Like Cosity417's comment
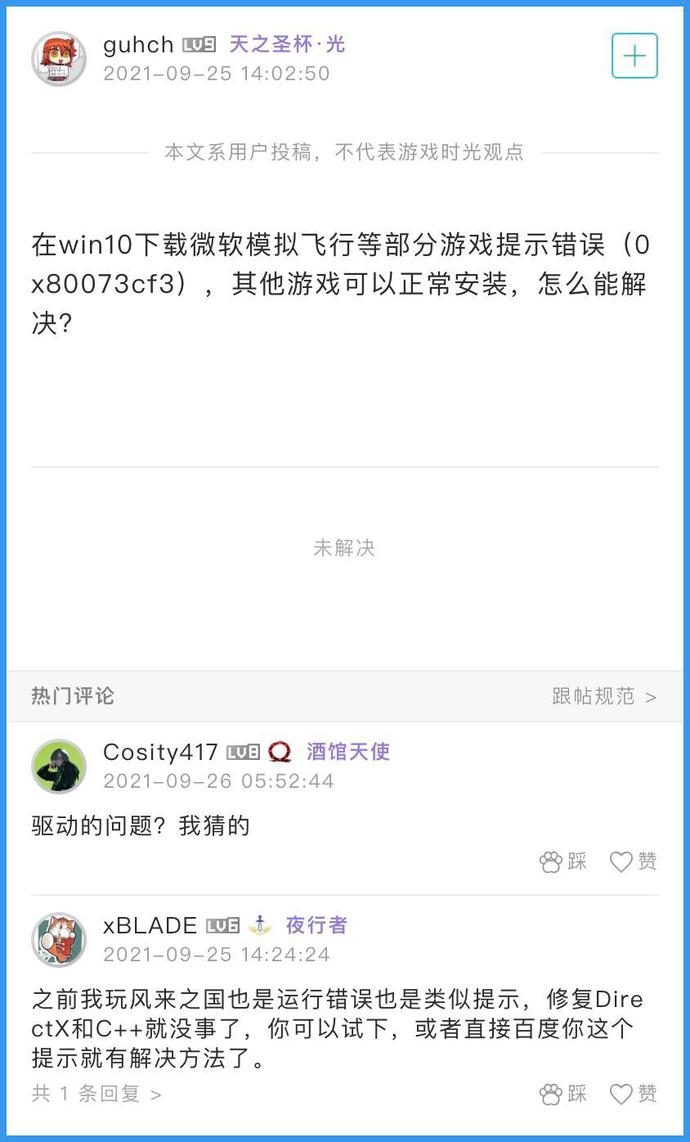Screen dimensions: 690x1142 633,862
